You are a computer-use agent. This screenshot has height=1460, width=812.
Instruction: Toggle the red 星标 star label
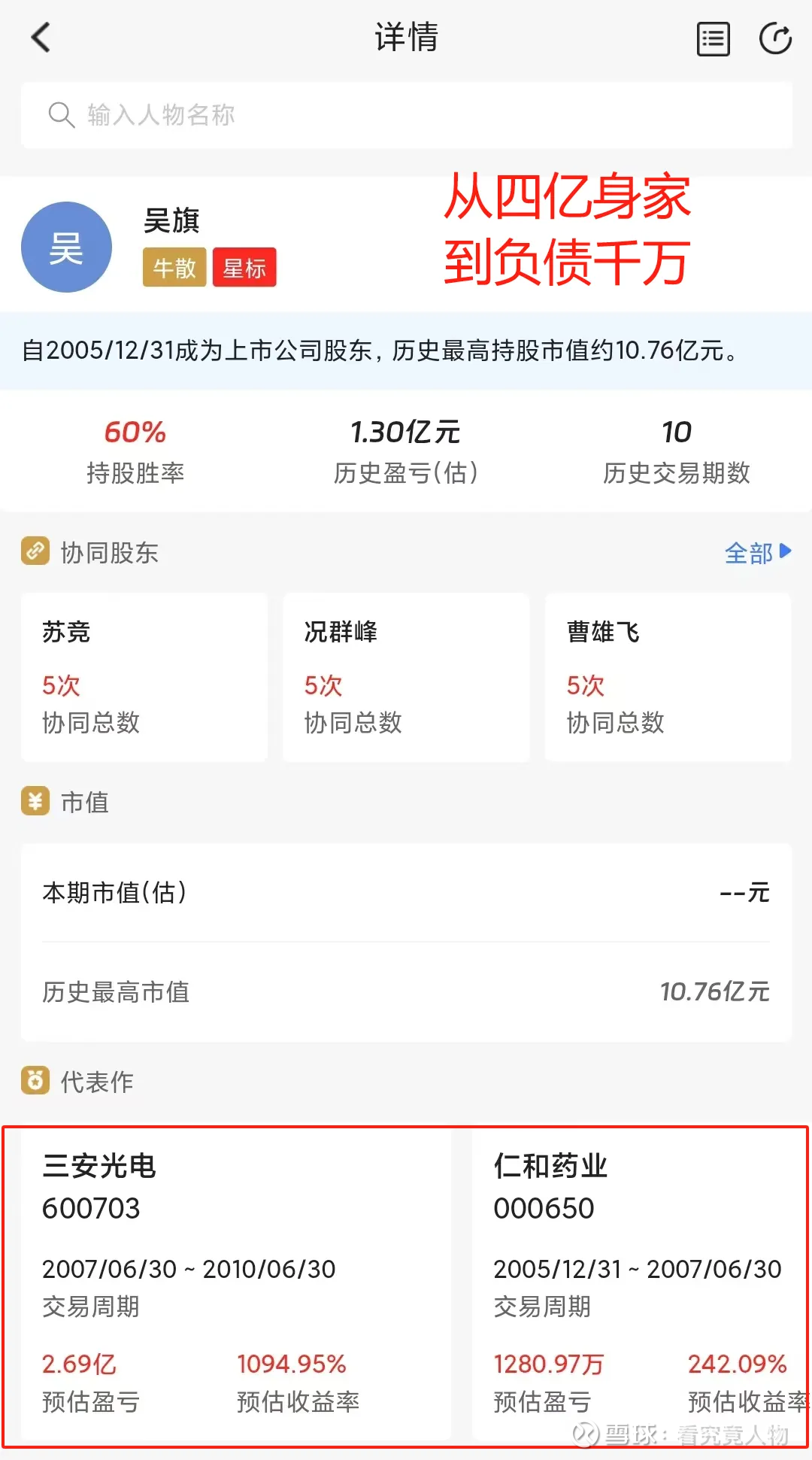coord(244,267)
